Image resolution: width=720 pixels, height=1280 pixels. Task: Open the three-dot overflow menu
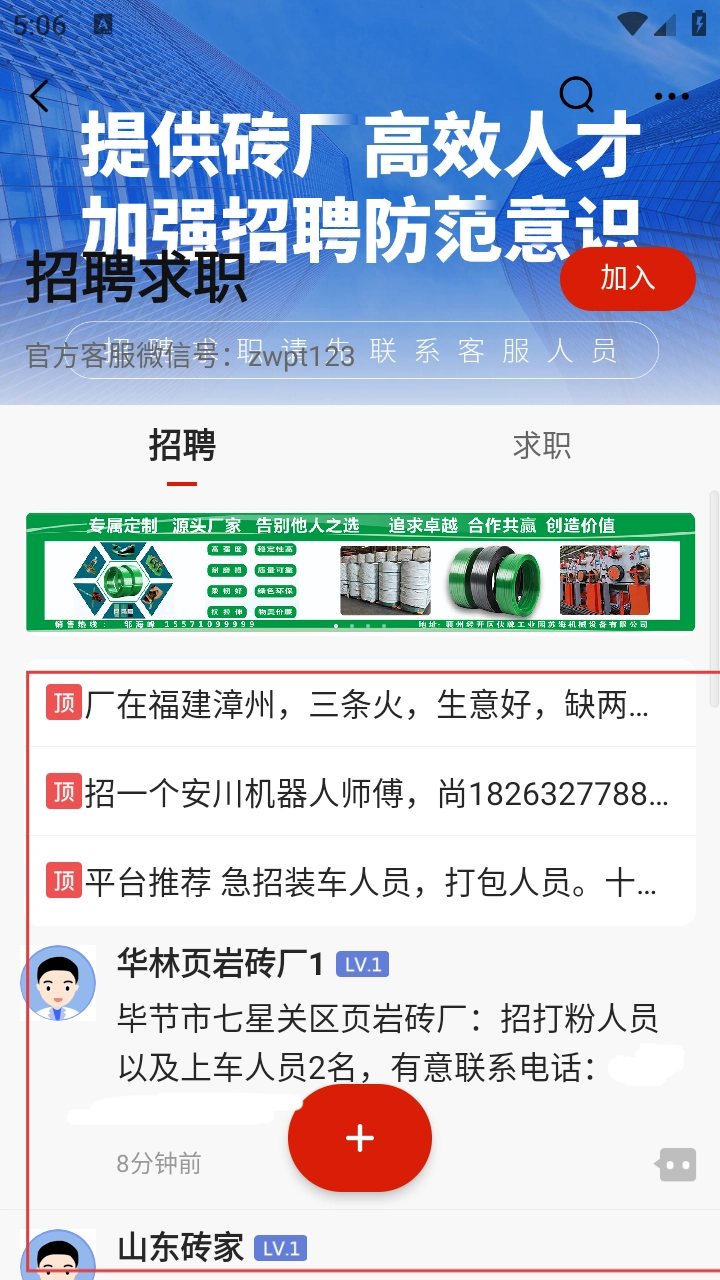tap(672, 96)
